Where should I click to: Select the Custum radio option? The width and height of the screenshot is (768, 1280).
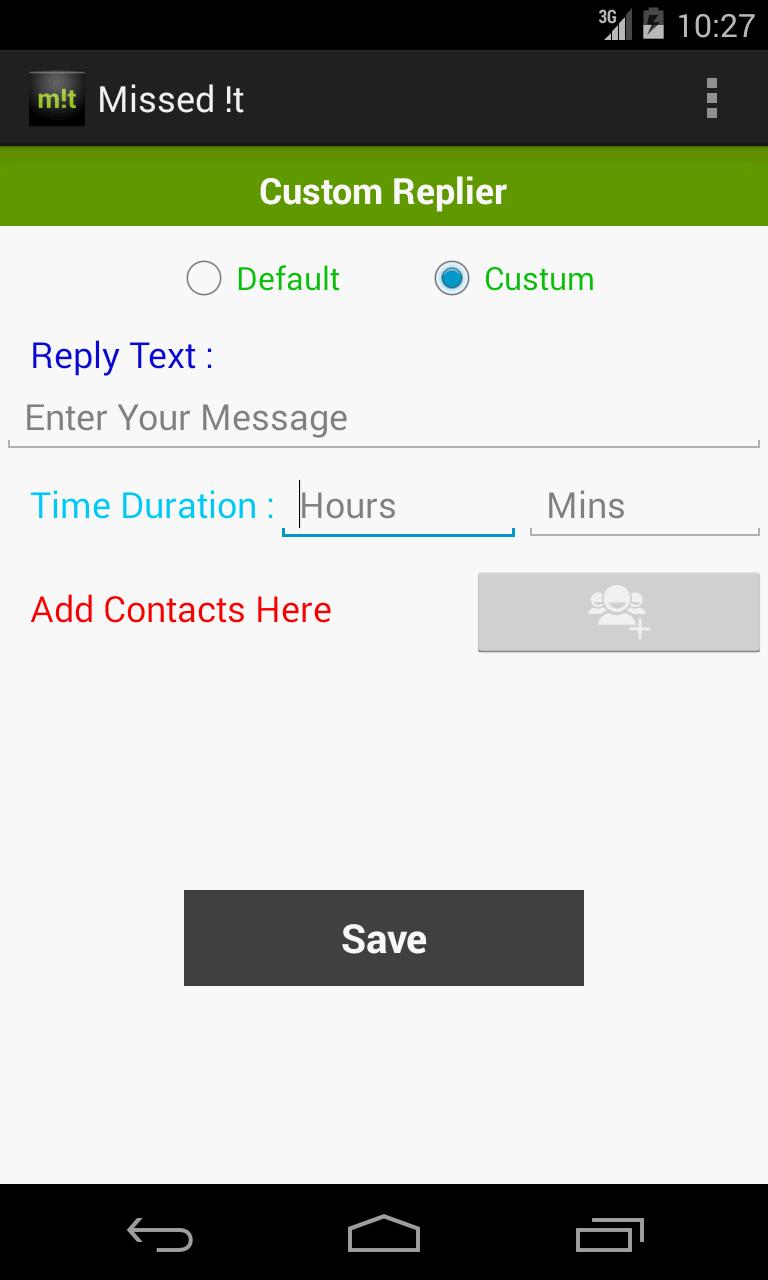pyautogui.click(x=452, y=279)
